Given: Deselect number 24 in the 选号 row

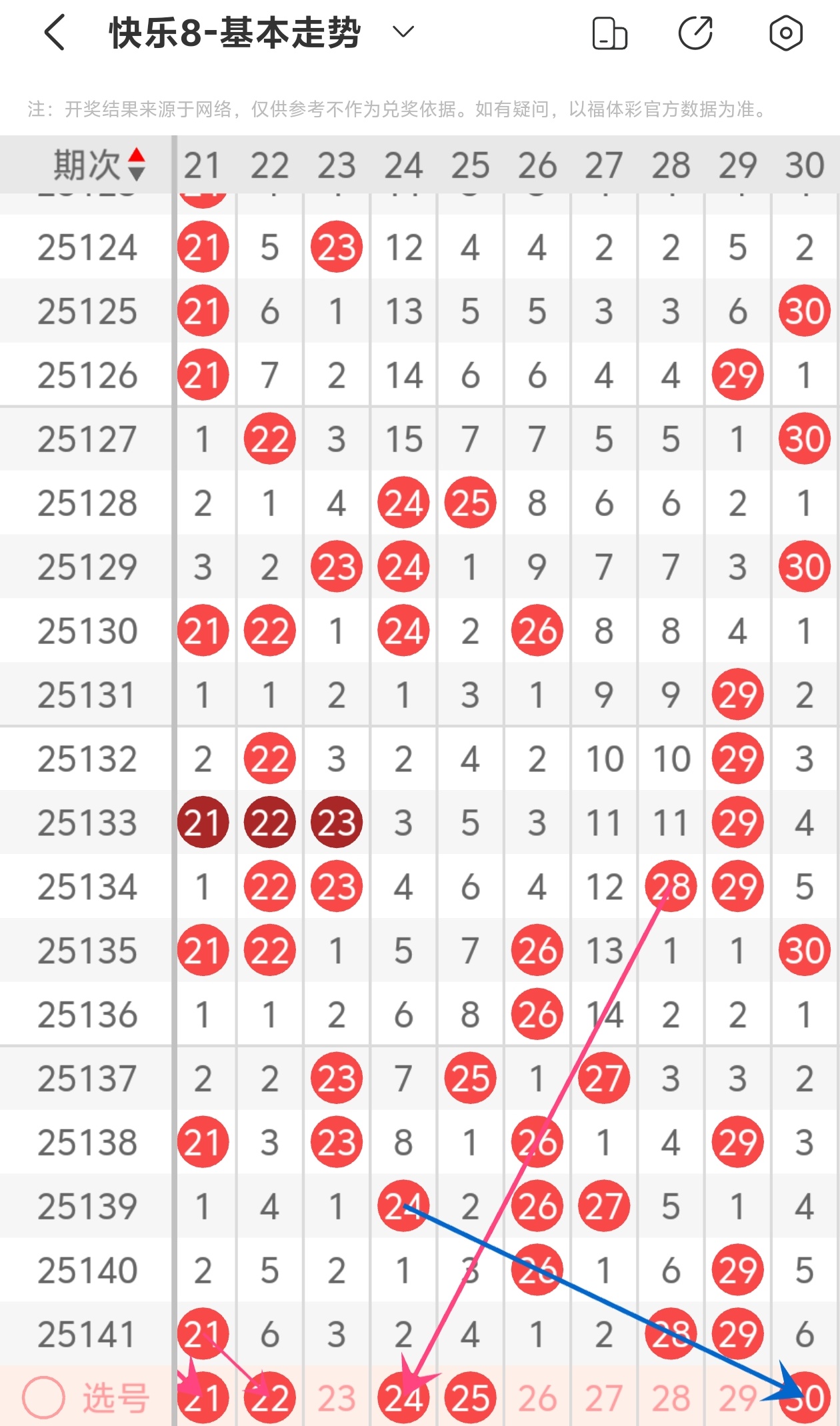Looking at the screenshot, I should 403,1398.
